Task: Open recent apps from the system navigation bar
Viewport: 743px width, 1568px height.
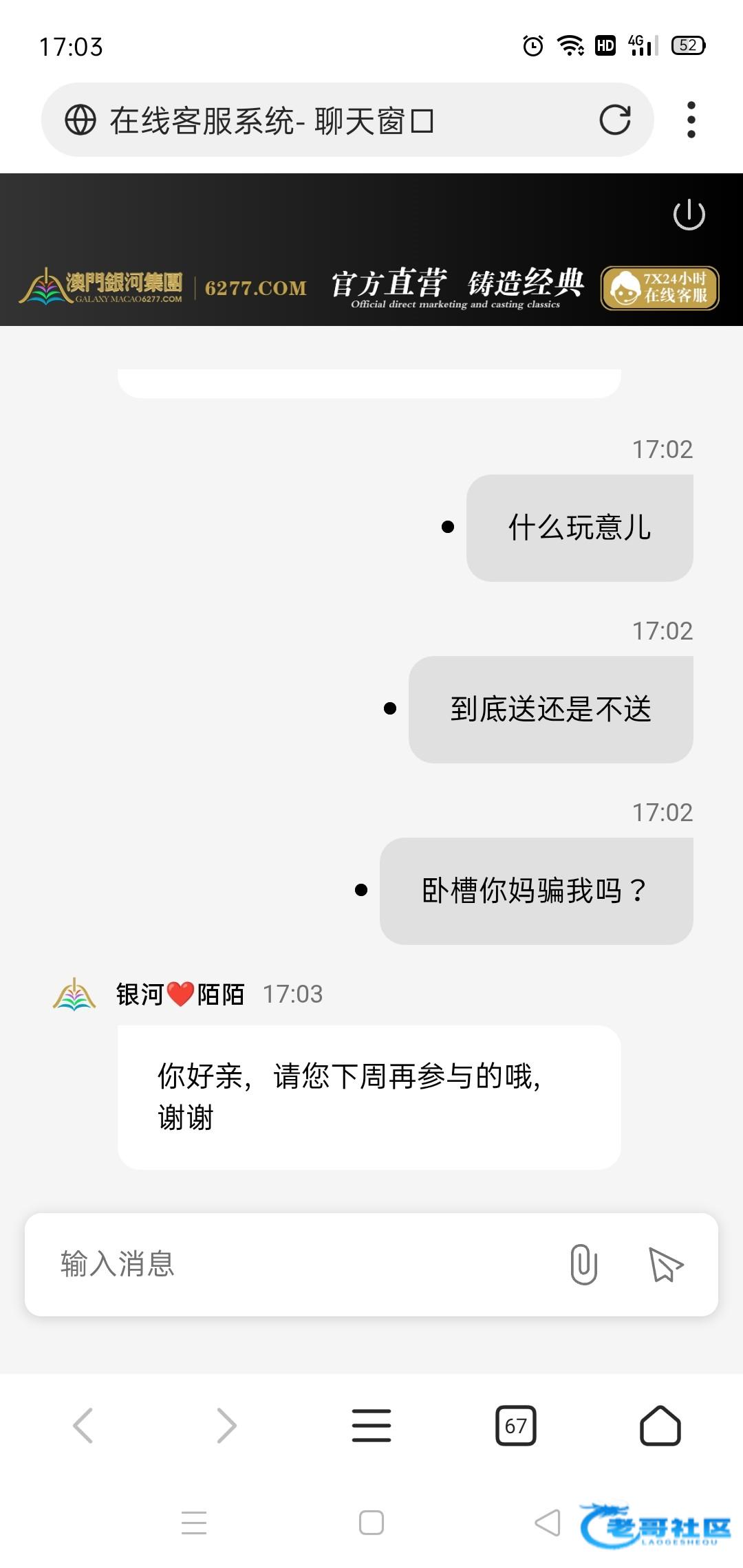Action: point(194,1523)
